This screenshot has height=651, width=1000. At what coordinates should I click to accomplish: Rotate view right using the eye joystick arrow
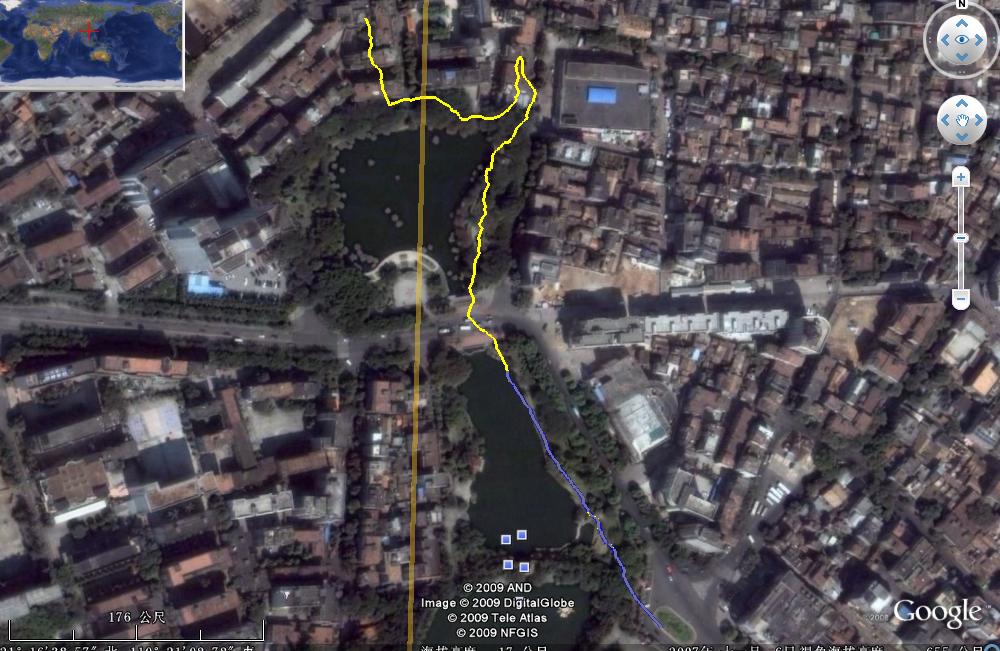tap(981, 41)
